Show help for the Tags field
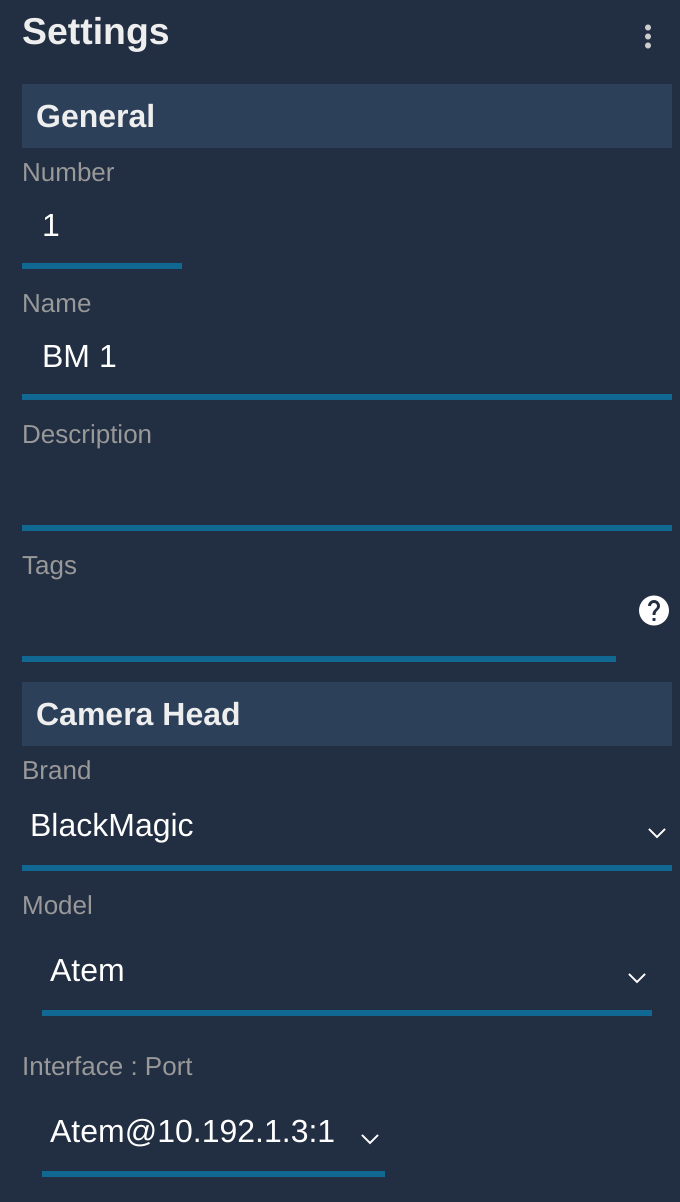 pos(654,610)
